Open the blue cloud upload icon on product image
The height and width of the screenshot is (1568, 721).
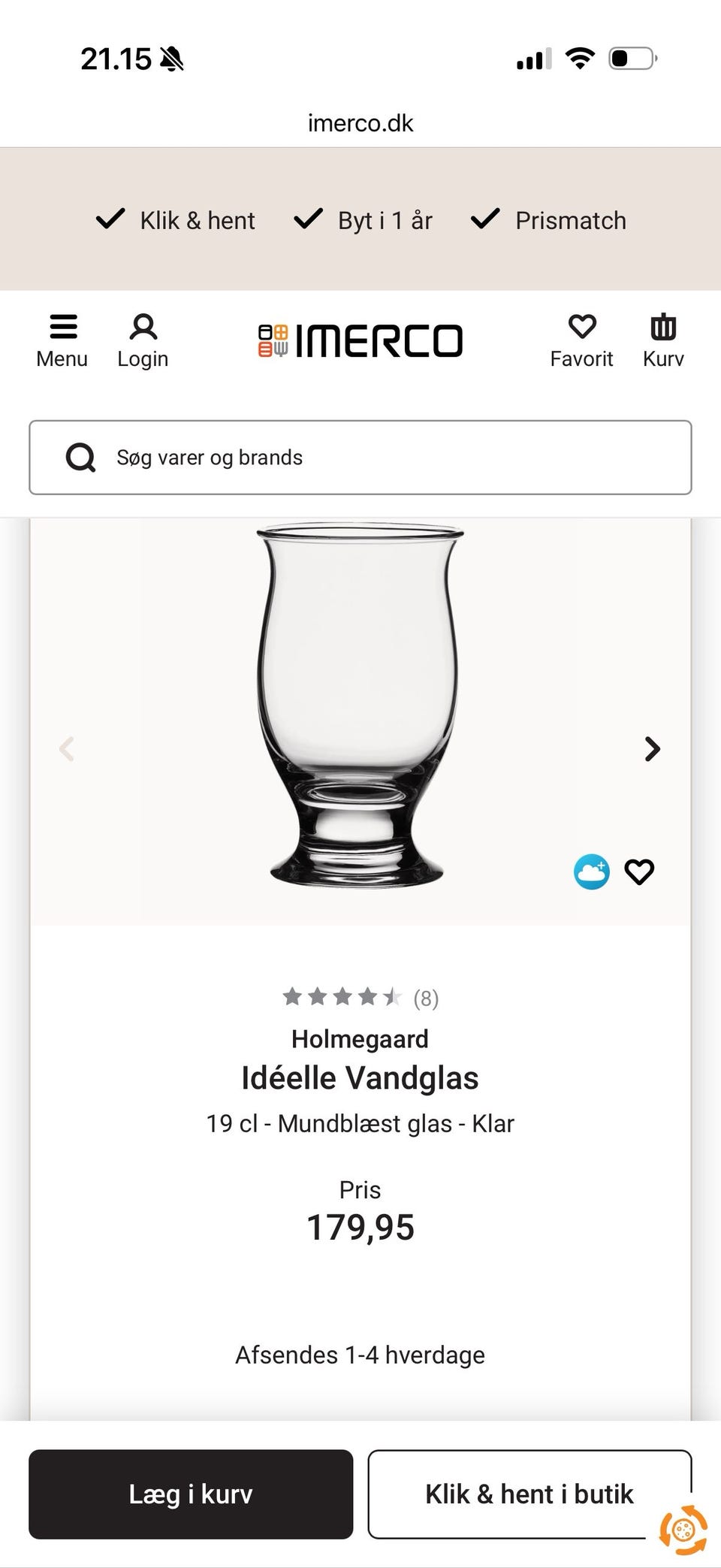(x=591, y=872)
